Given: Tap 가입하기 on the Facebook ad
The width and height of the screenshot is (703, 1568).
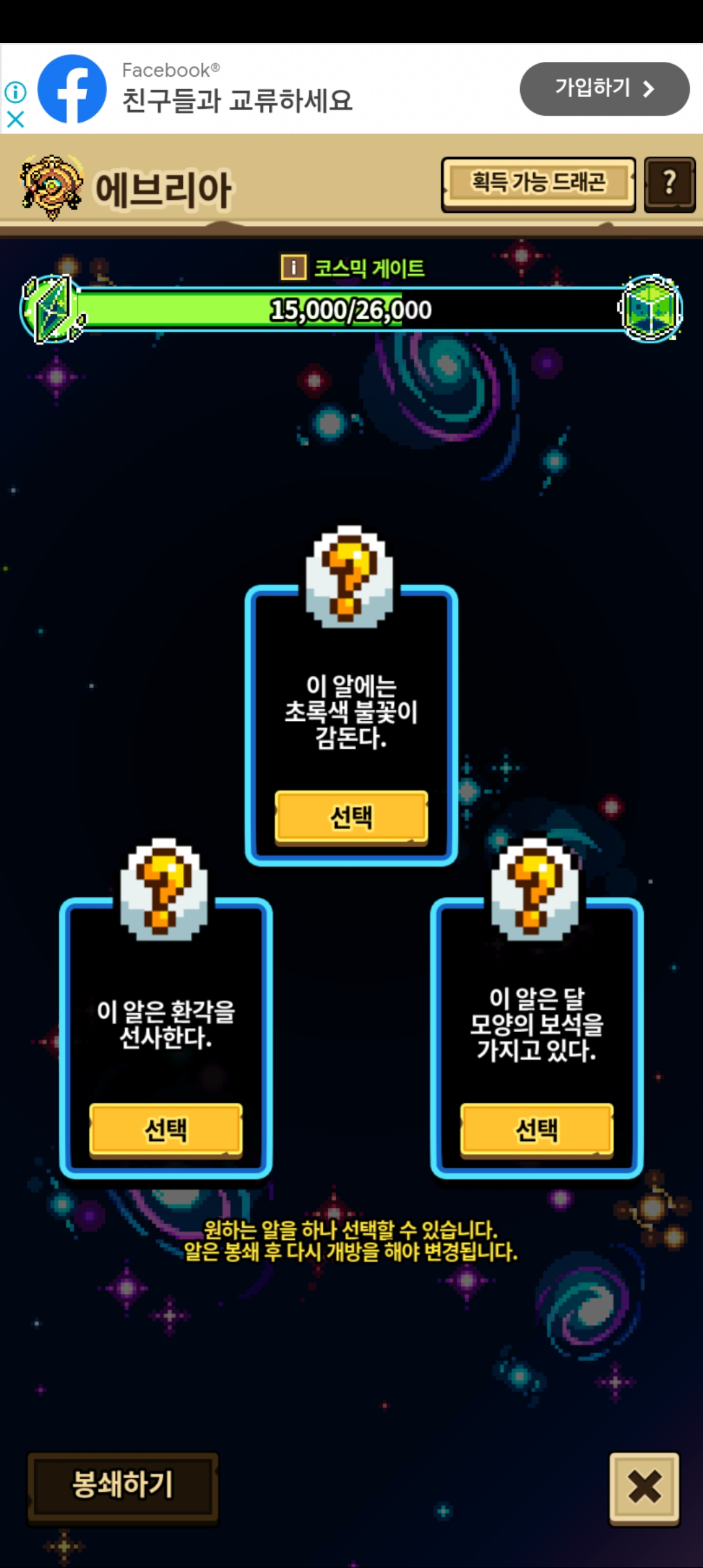Looking at the screenshot, I should pyautogui.click(x=604, y=89).
